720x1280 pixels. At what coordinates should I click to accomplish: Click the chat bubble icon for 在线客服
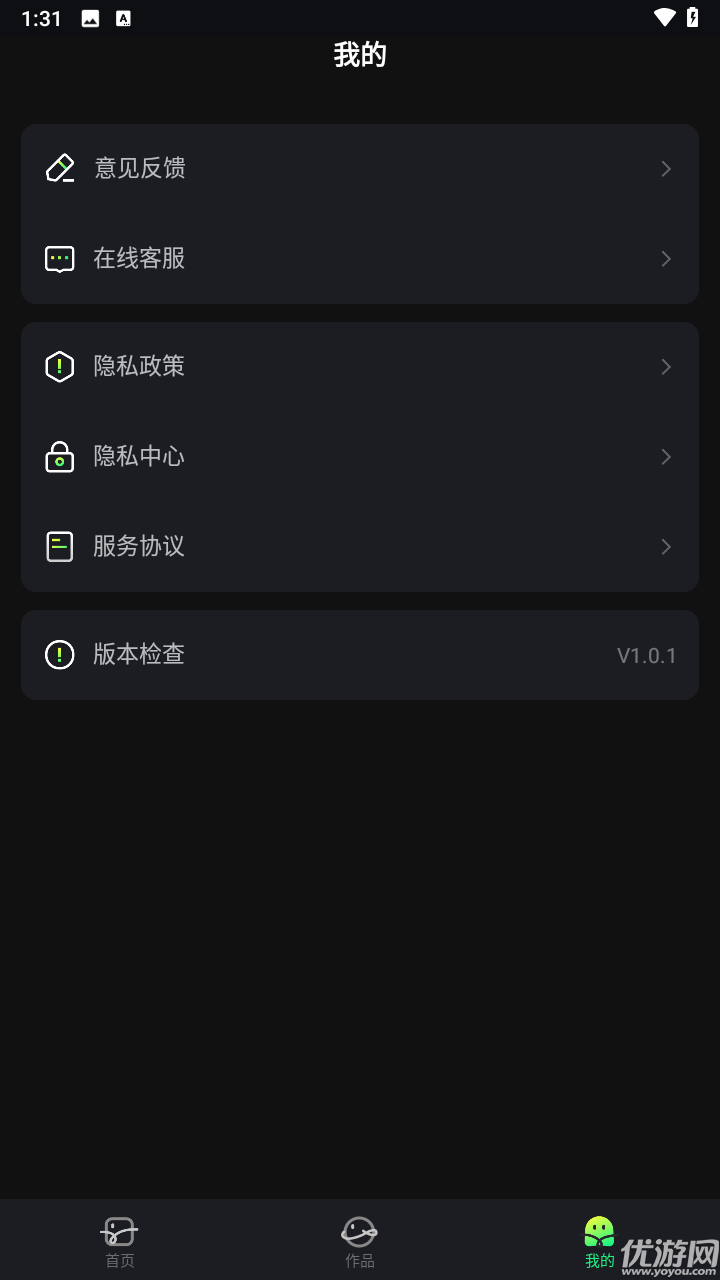point(60,258)
